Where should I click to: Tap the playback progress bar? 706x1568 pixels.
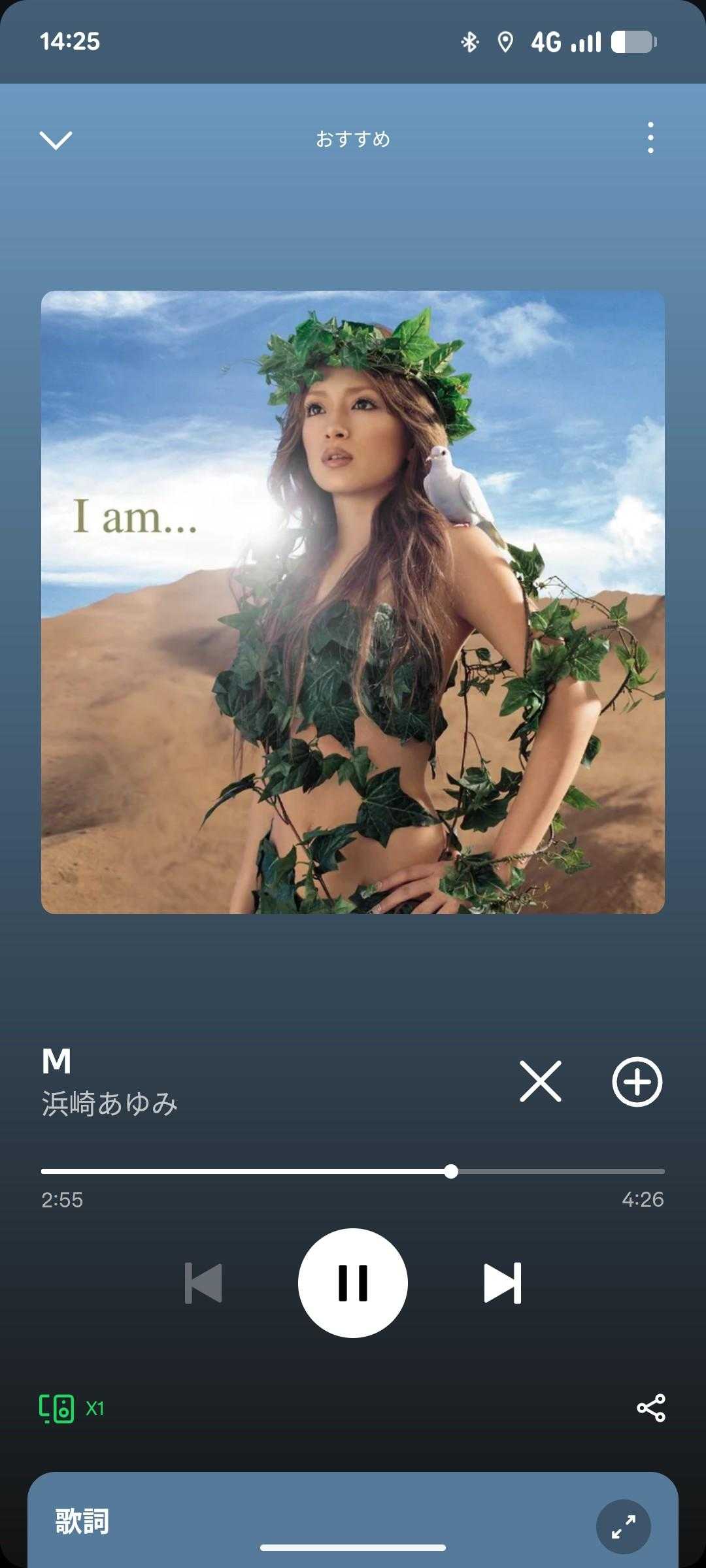(x=353, y=1171)
